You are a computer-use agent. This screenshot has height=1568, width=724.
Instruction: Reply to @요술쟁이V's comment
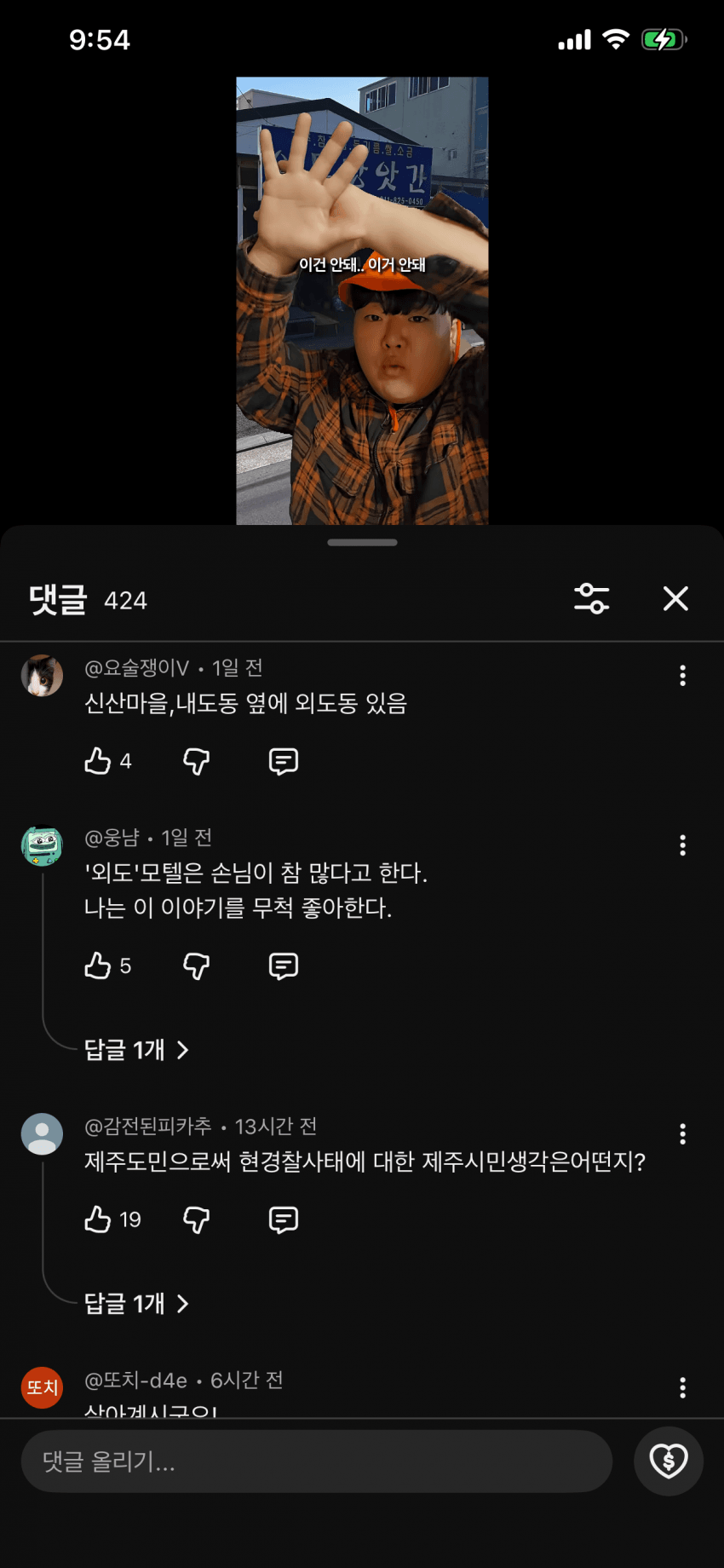[284, 761]
